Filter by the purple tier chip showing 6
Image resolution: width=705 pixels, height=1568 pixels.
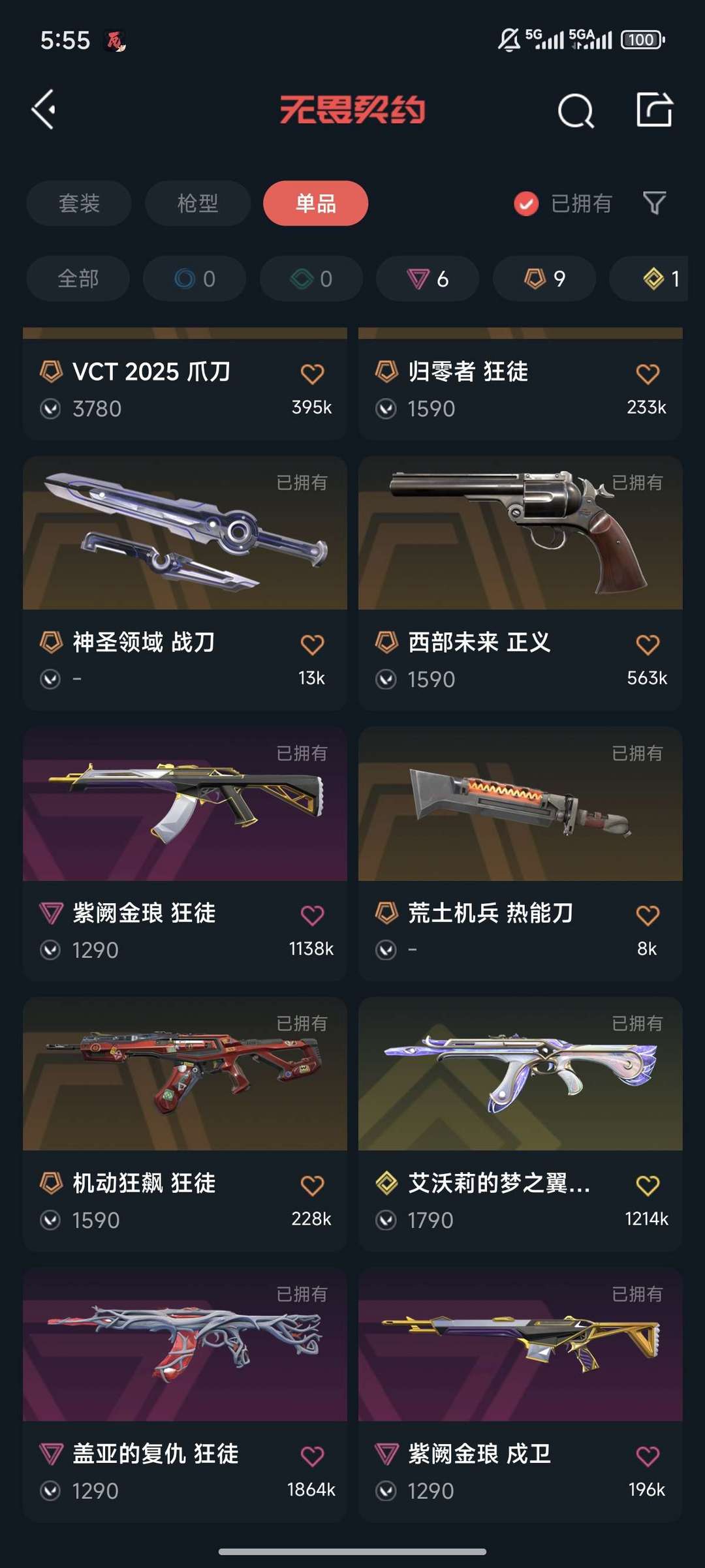(x=428, y=279)
